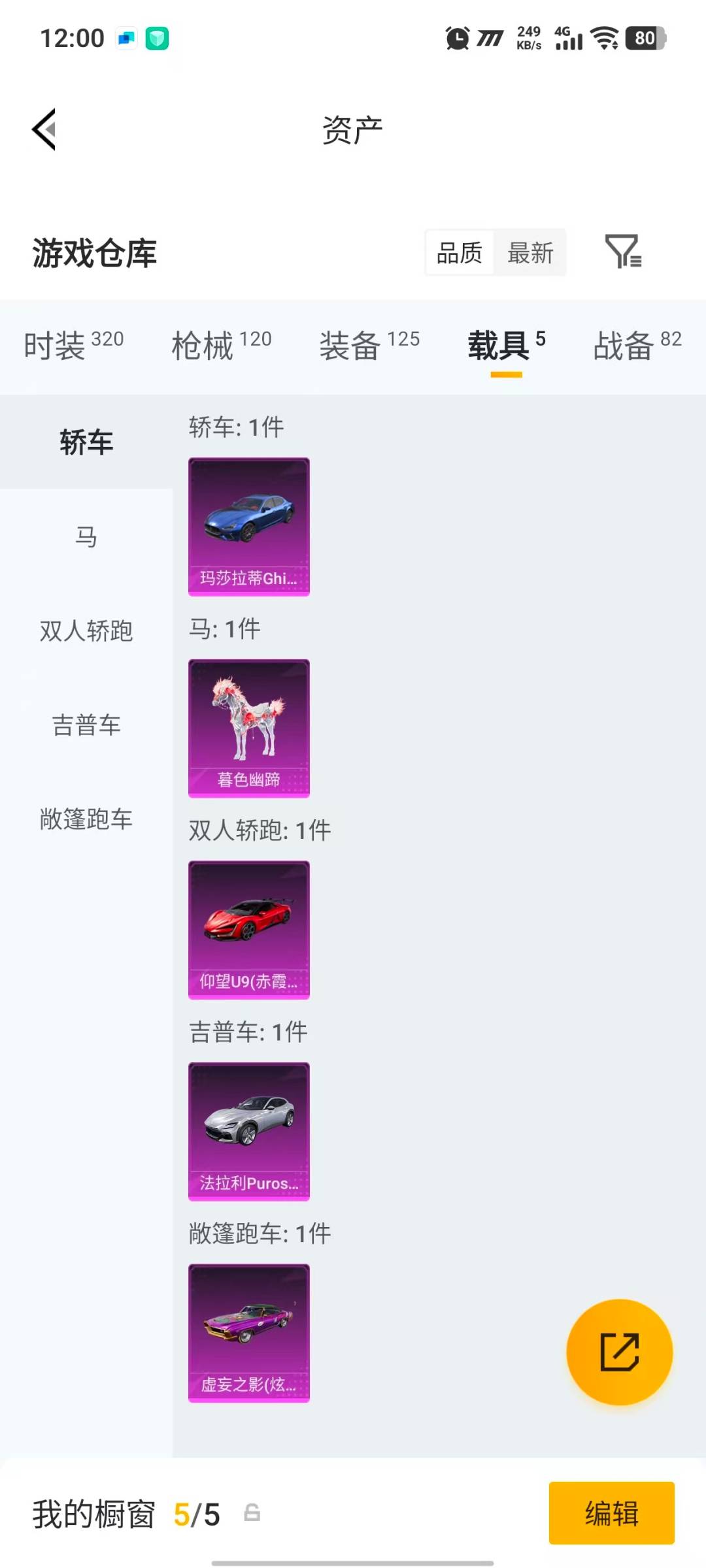Screen dimensions: 706x1568
Task: Click the back arrow at top left
Action: pos(44,129)
